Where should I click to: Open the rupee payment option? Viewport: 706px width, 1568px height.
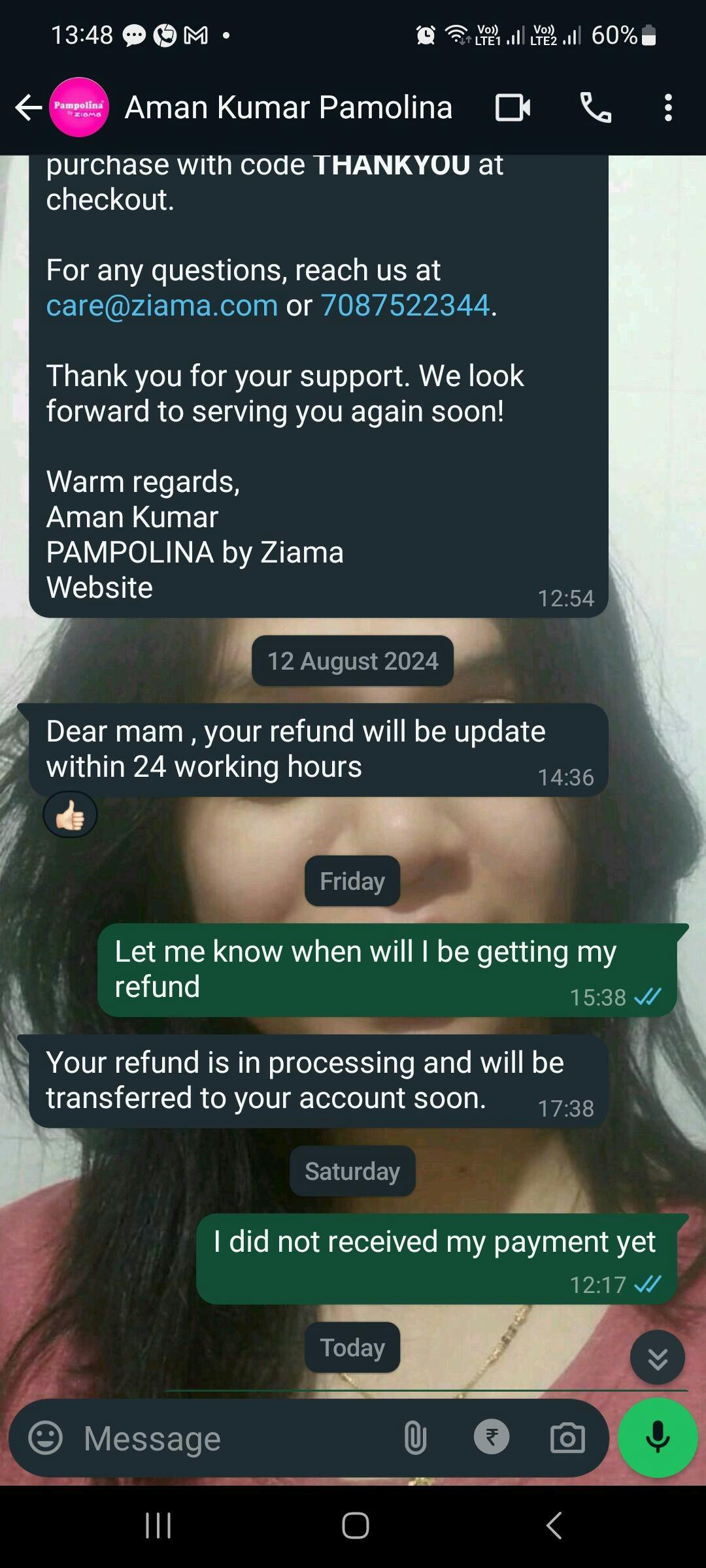tap(492, 1438)
